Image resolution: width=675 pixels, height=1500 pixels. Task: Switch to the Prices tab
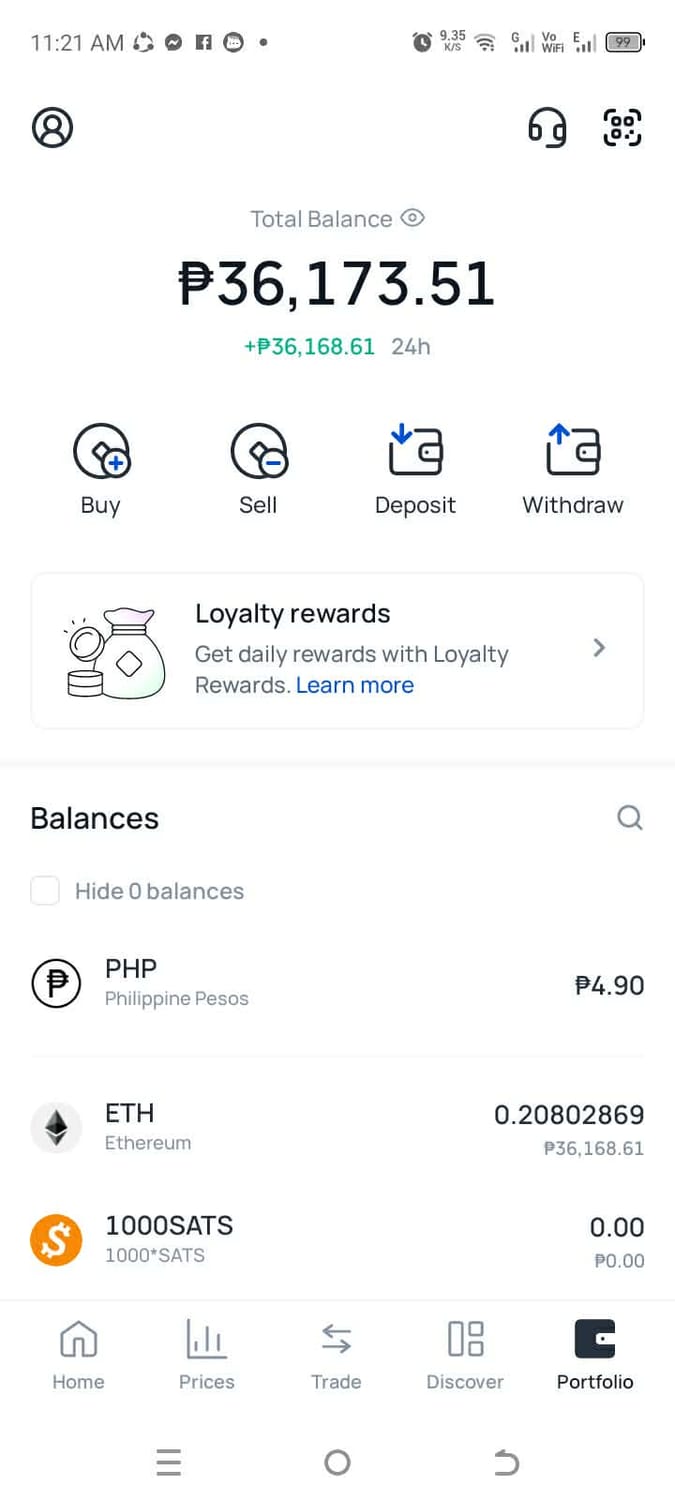(x=207, y=1355)
